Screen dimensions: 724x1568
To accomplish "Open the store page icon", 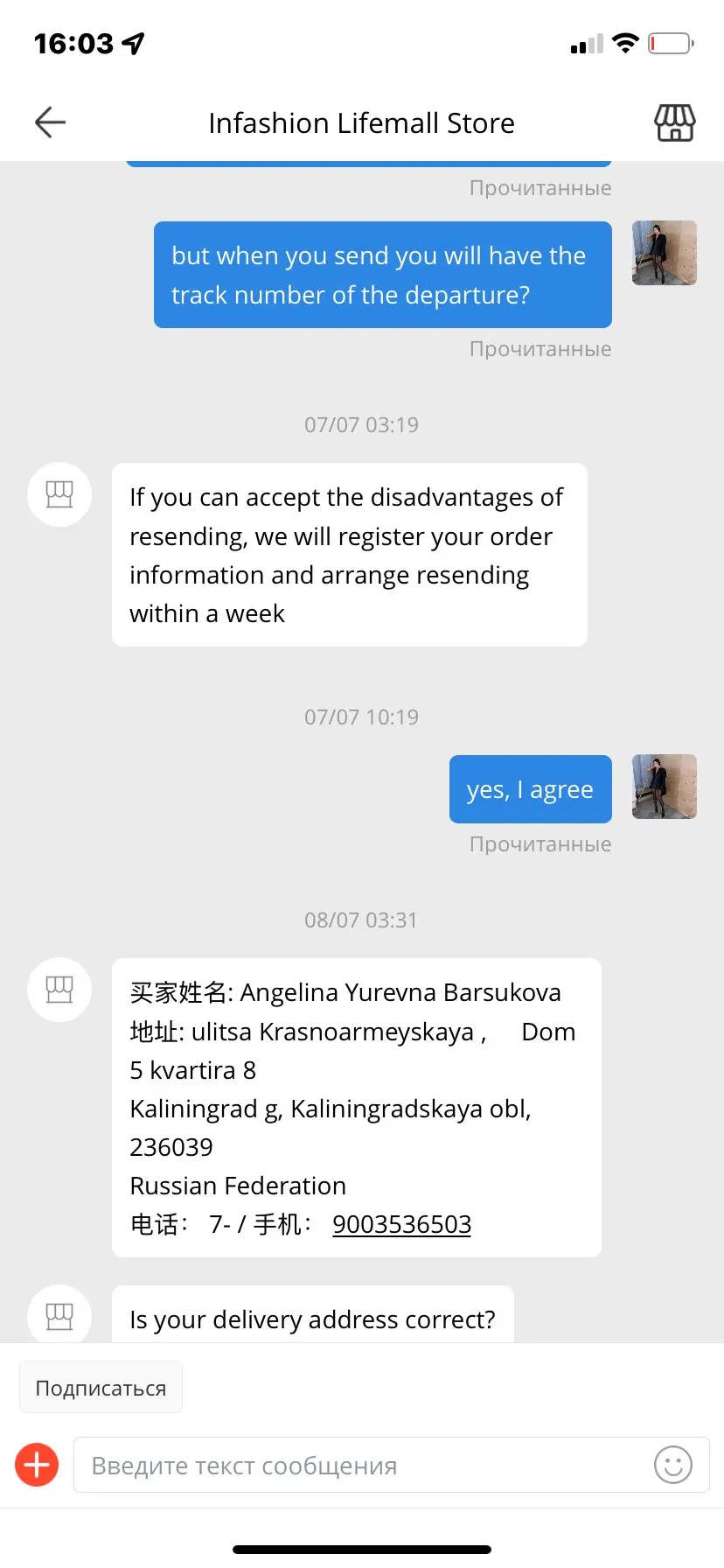I will coord(675,122).
